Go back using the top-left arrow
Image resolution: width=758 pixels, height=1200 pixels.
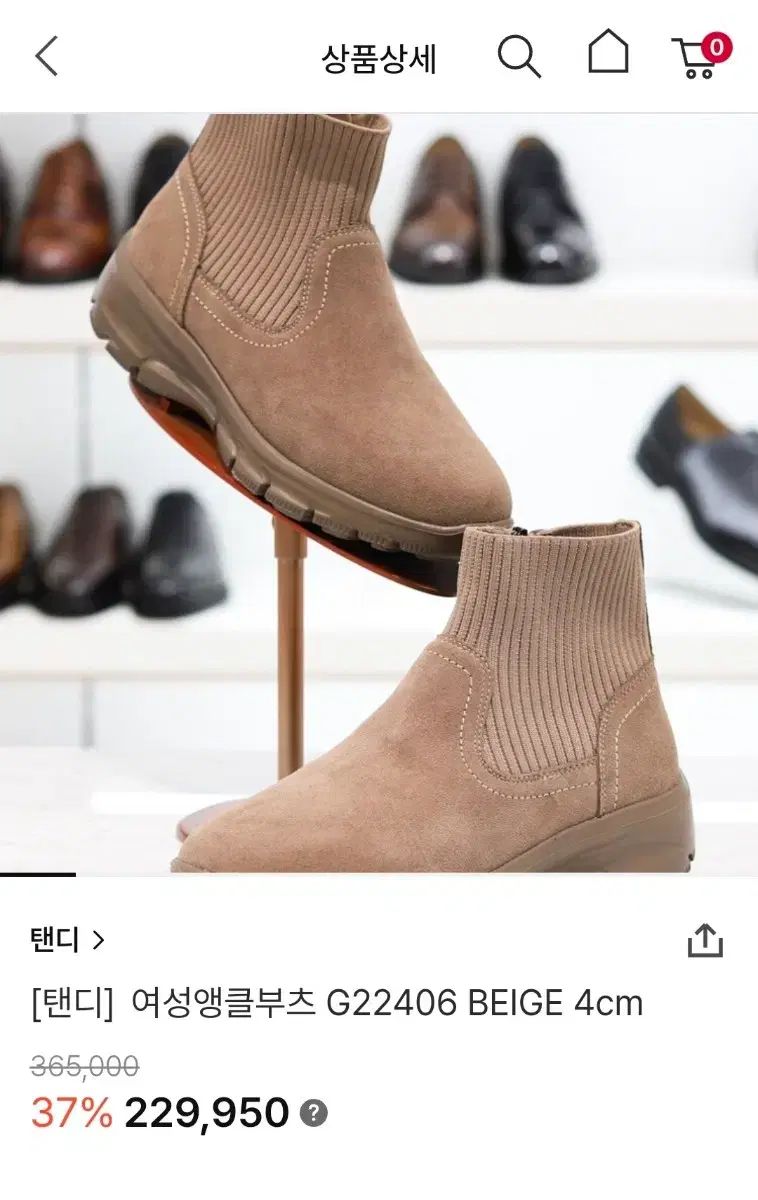46,56
